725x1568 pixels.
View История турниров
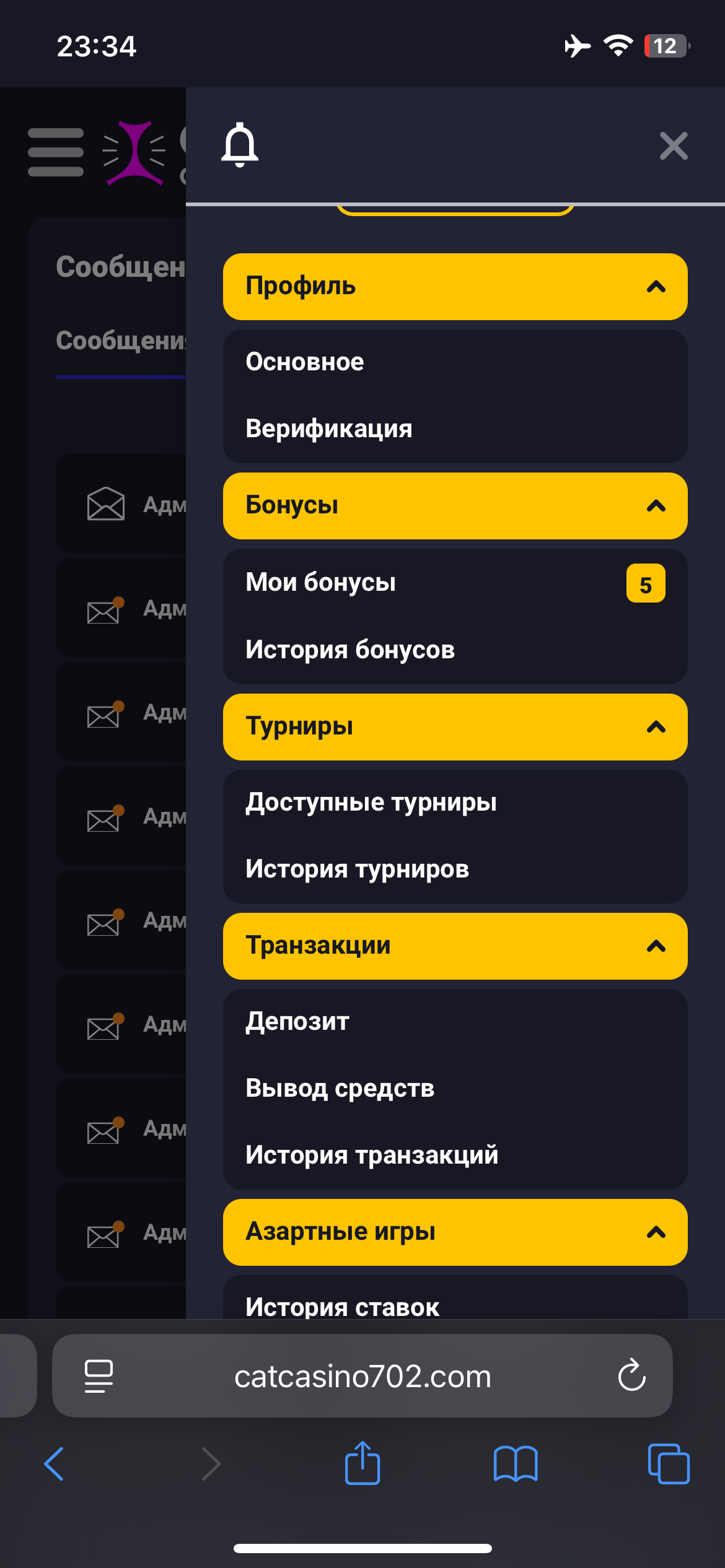click(455, 869)
